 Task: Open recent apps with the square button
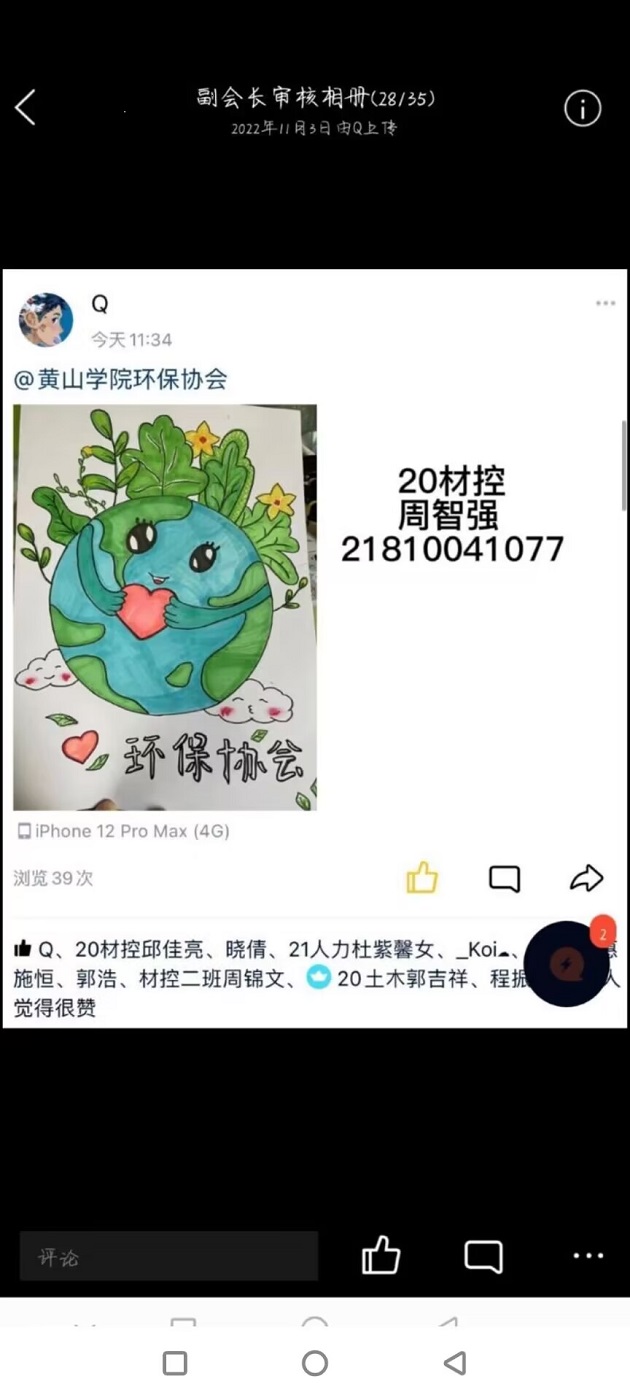coord(175,1363)
